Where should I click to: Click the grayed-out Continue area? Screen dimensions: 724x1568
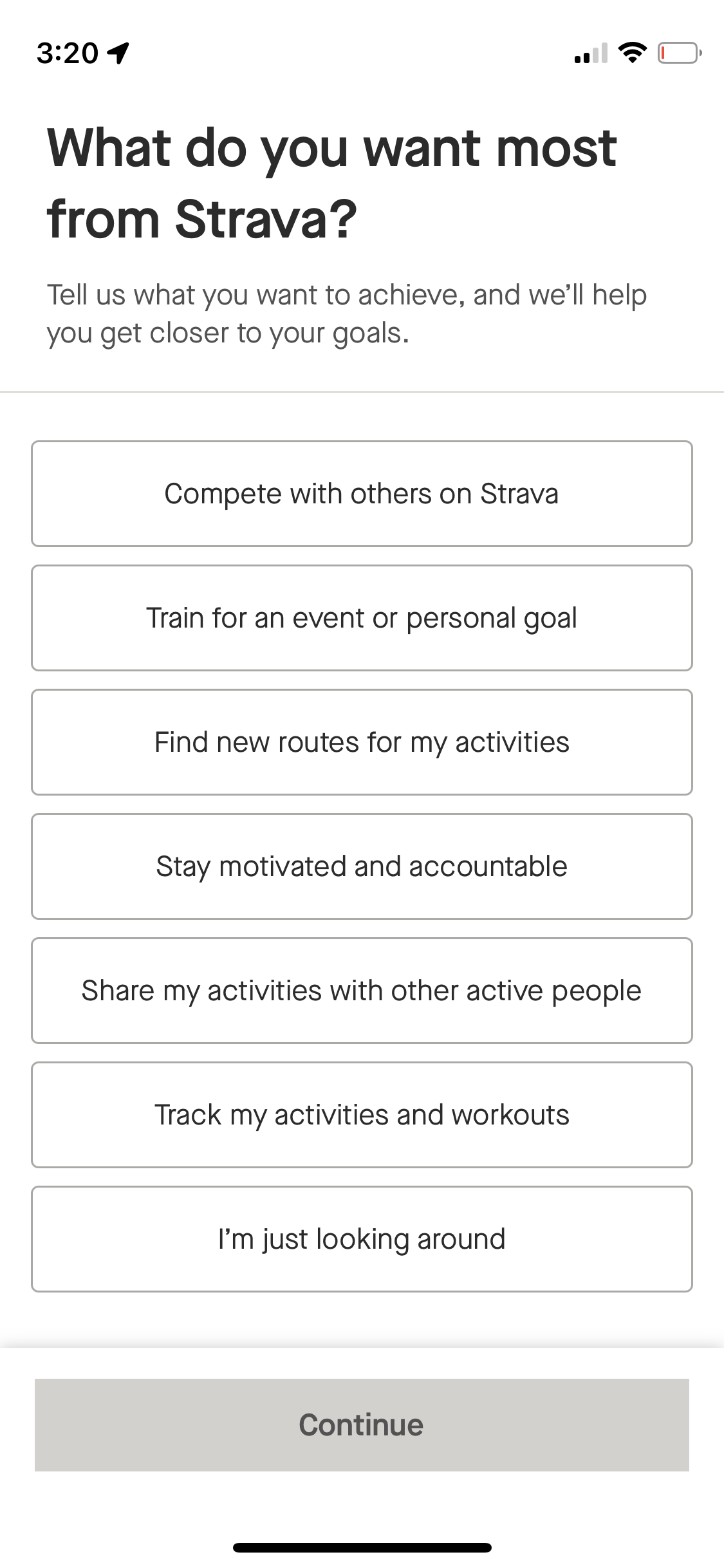pos(362,1423)
